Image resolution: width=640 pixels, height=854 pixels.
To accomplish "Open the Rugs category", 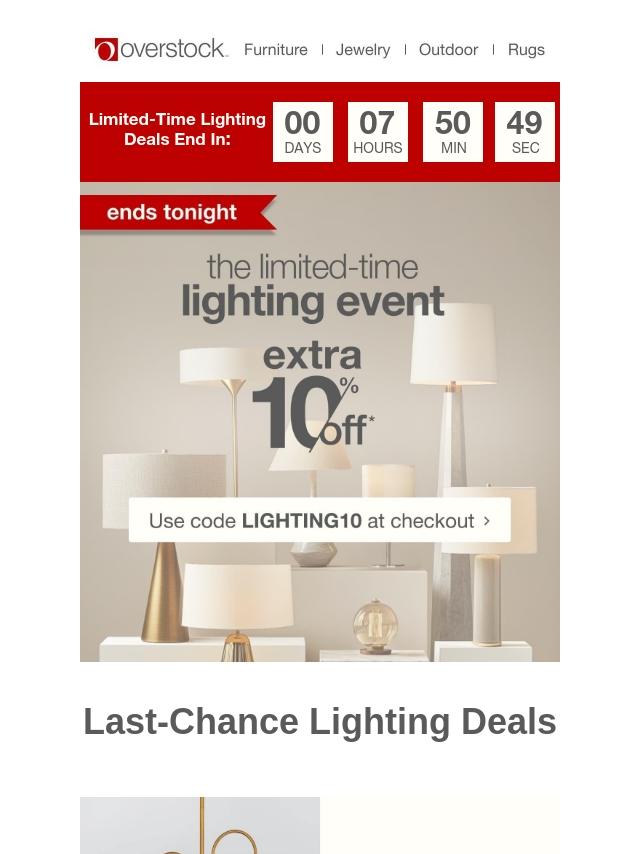I will pyautogui.click(x=526, y=49).
